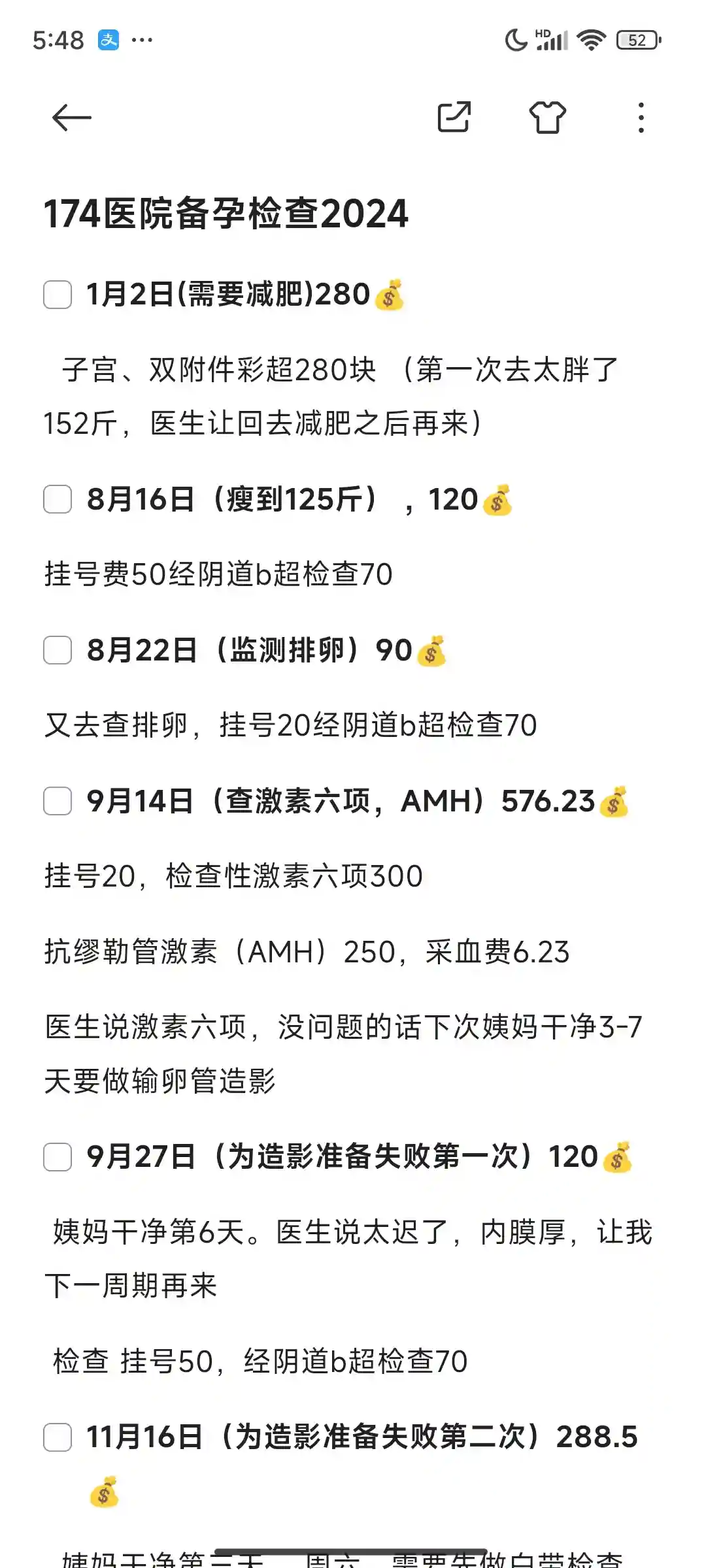706x1568 pixels.
Task: Open the note theme shirt icon
Action: (x=547, y=118)
